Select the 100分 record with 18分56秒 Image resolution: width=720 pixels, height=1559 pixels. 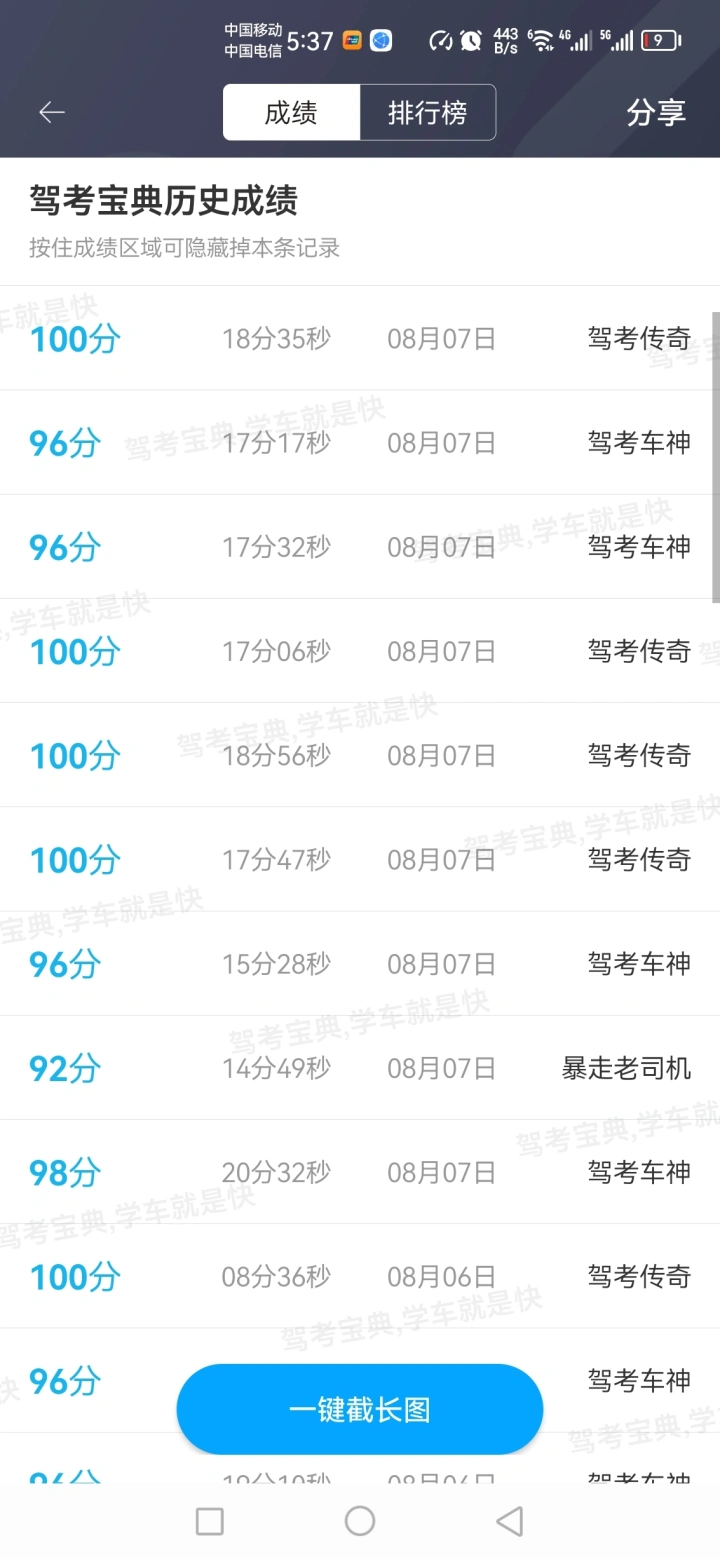360,755
